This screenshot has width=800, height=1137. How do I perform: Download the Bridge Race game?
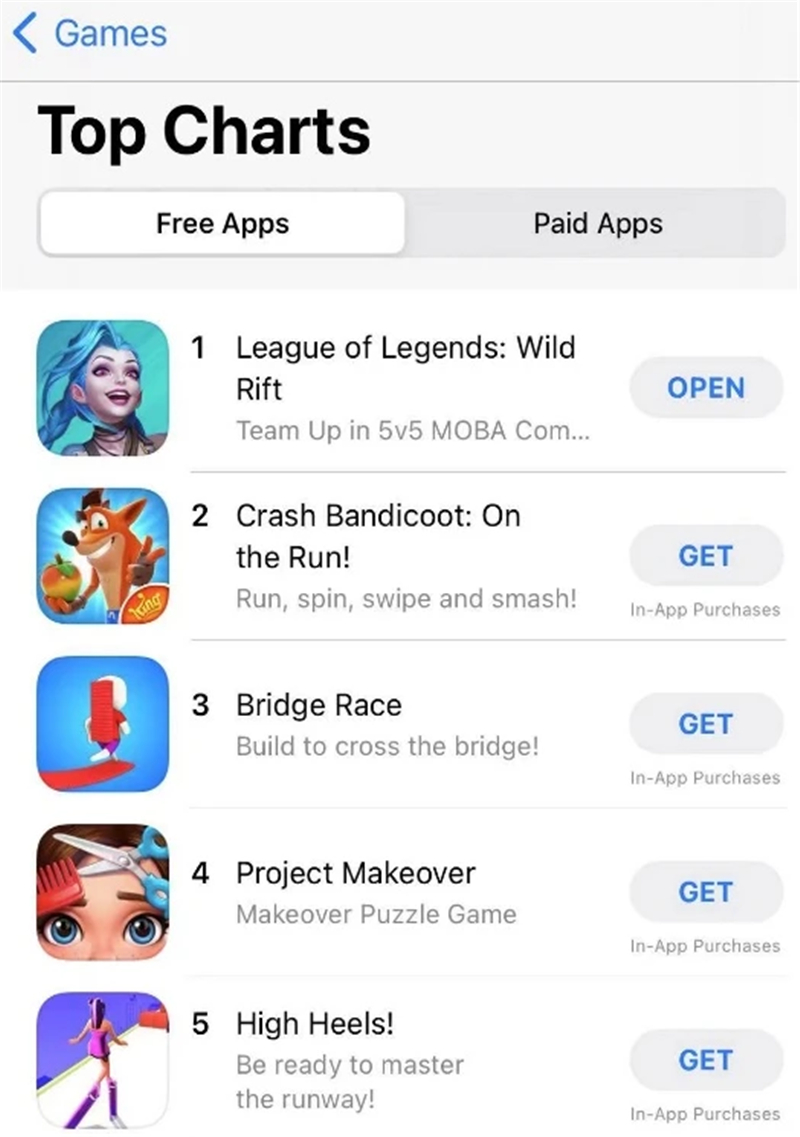[705, 724]
